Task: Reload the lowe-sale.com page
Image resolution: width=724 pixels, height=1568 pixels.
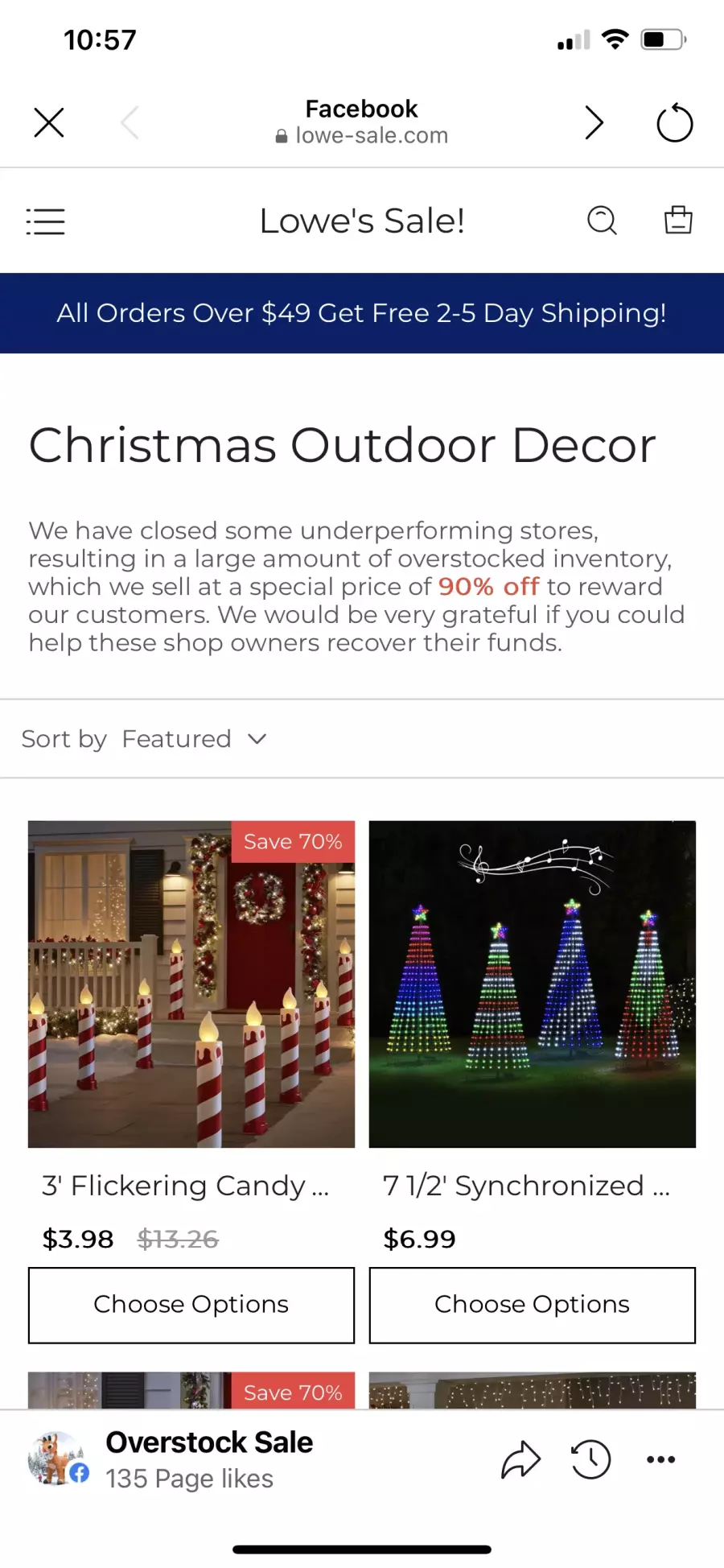Action: (x=674, y=123)
